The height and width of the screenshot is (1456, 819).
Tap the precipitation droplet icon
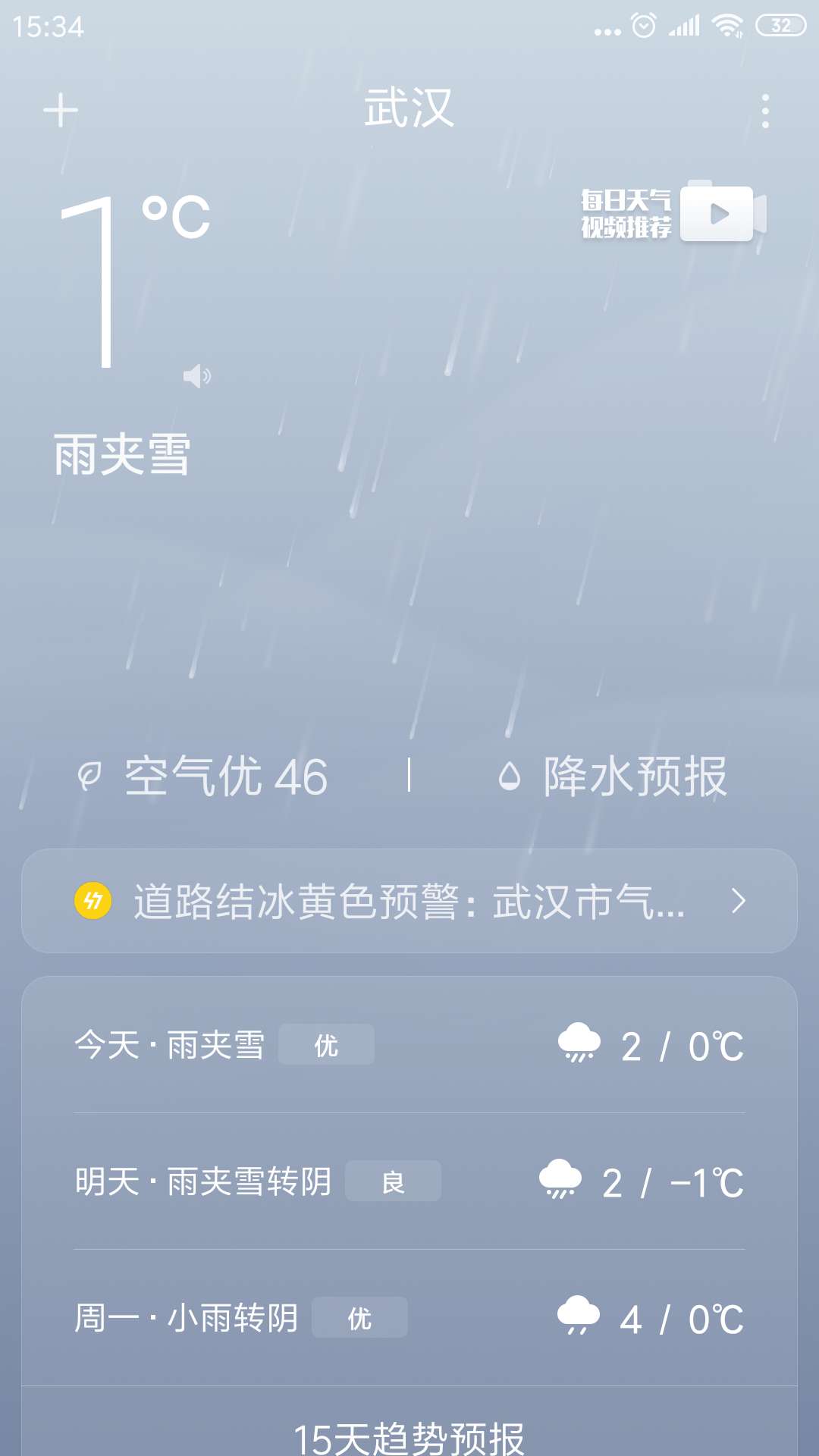tap(513, 776)
